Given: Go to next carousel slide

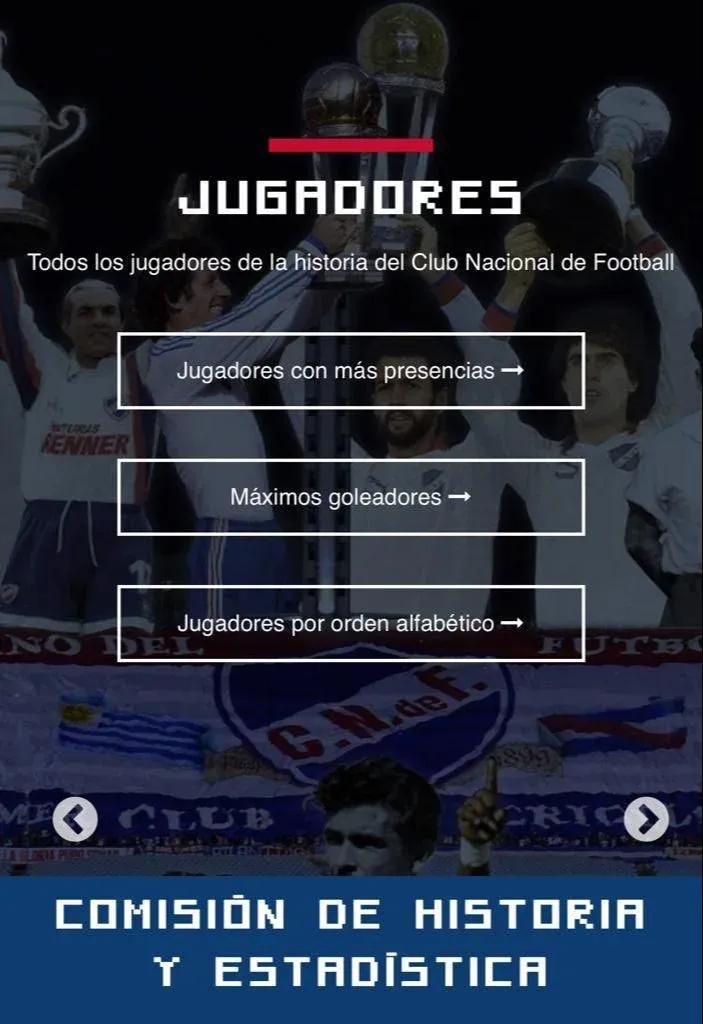Looking at the screenshot, I should tap(645, 820).
